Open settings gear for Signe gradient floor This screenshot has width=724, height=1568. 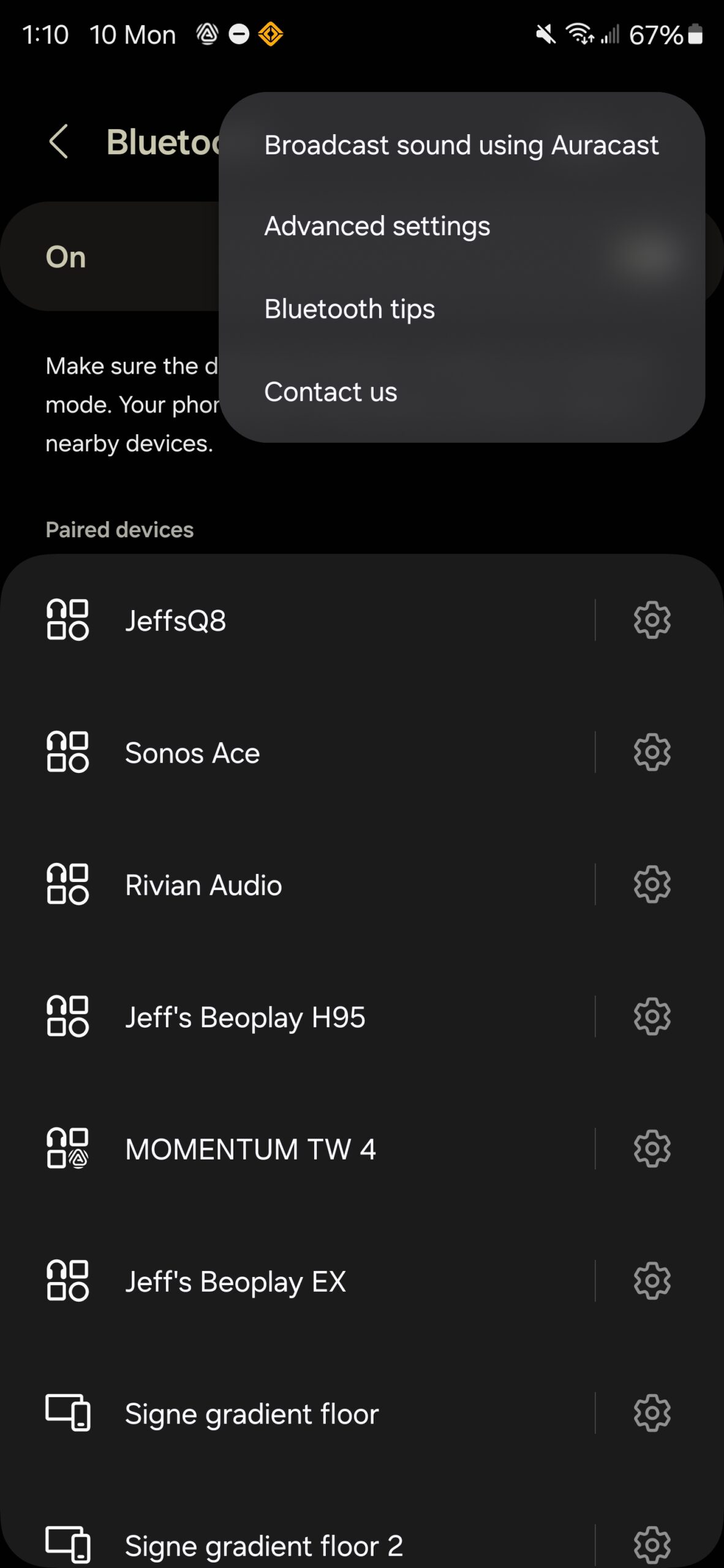pos(652,1414)
